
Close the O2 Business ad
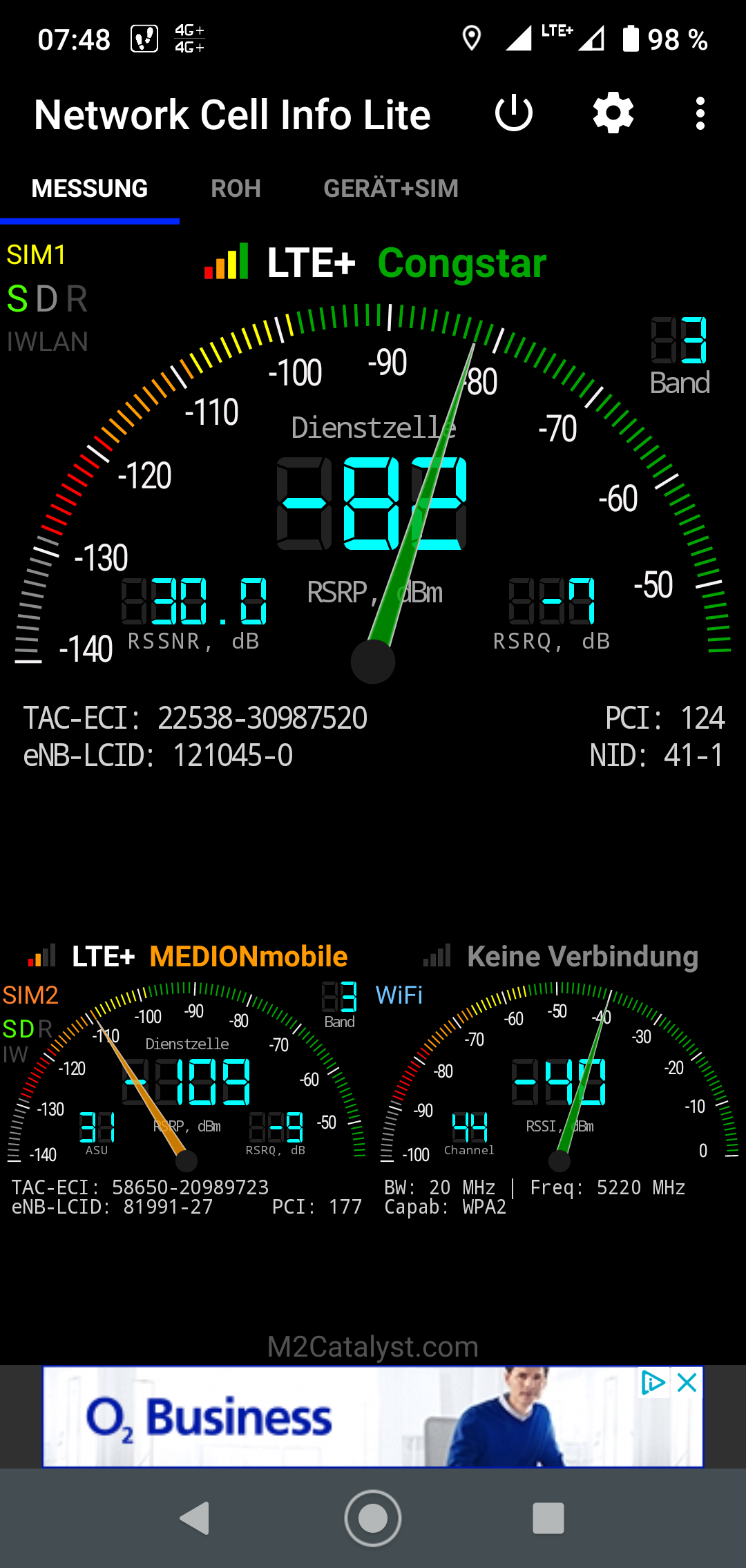click(687, 1383)
